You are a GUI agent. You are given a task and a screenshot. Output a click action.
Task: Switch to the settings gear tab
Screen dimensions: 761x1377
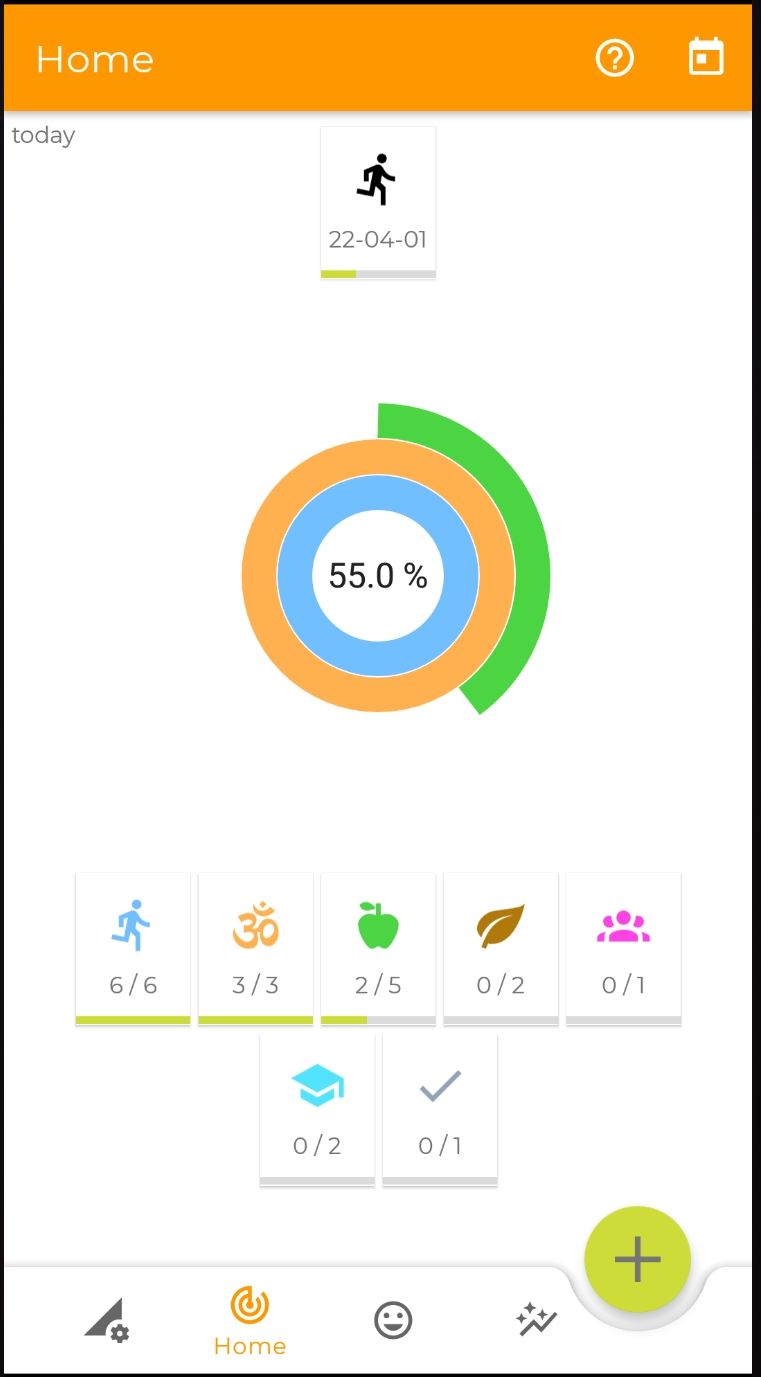coord(106,1320)
